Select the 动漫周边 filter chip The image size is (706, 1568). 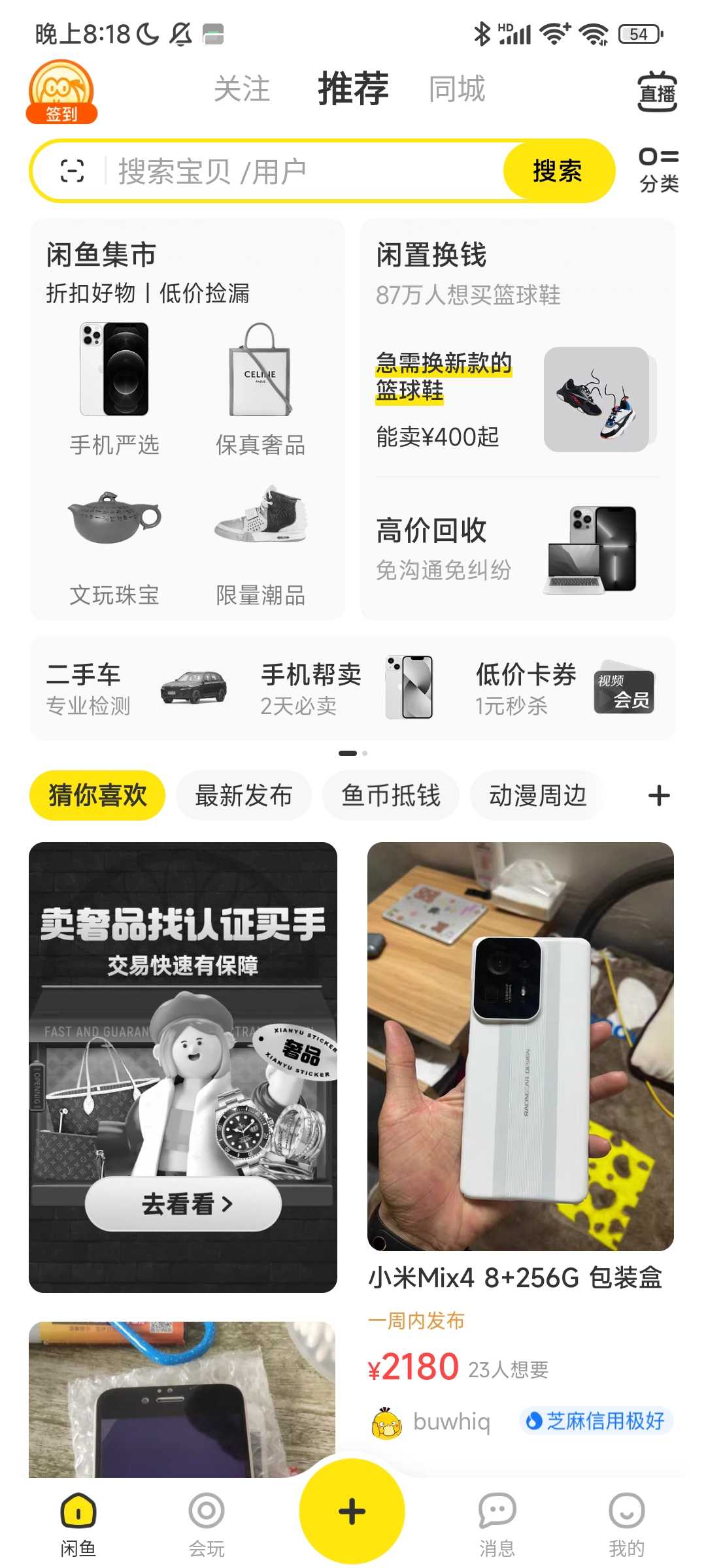pos(537,796)
